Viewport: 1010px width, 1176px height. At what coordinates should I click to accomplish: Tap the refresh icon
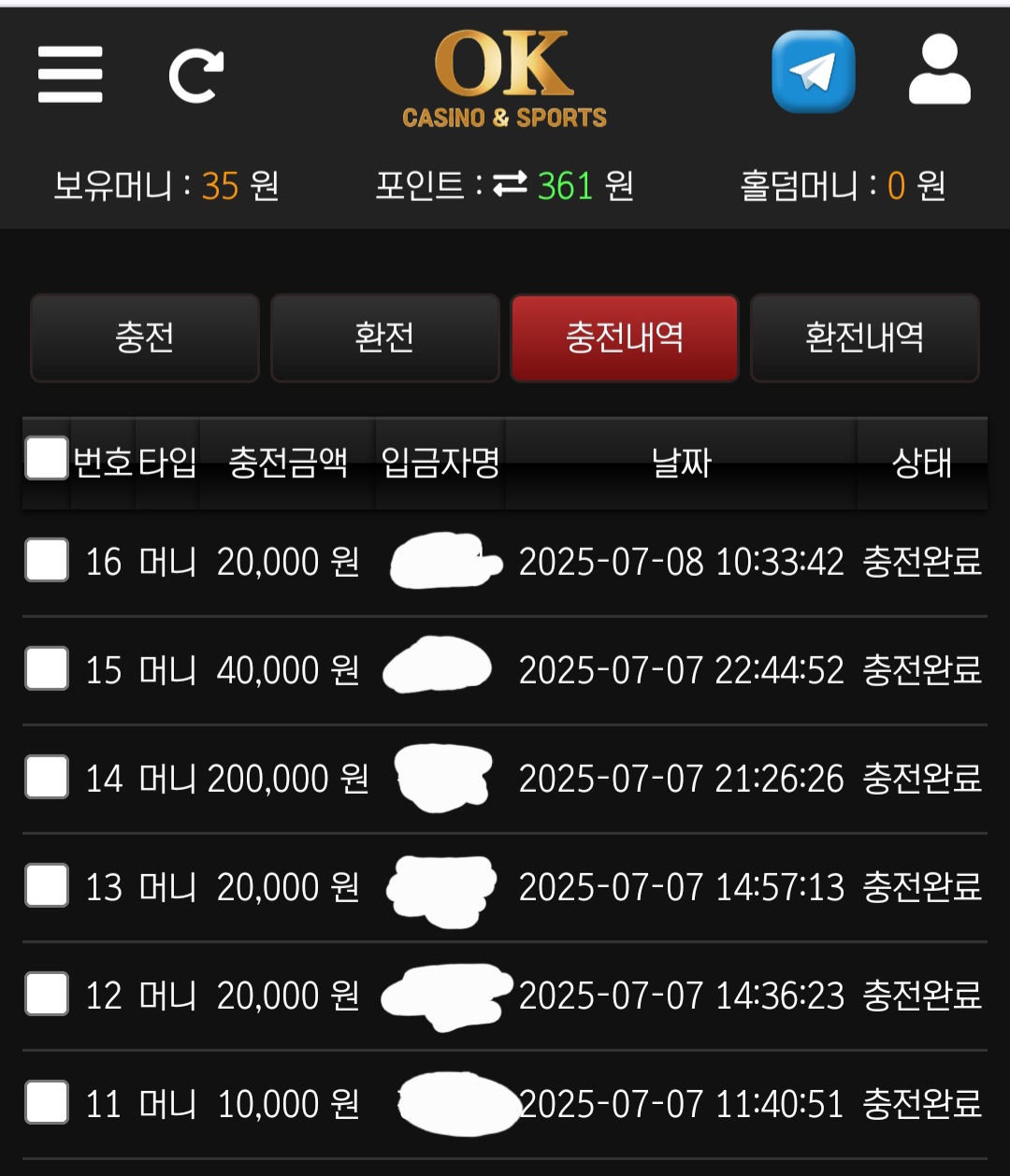pyautogui.click(x=195, y=76)
